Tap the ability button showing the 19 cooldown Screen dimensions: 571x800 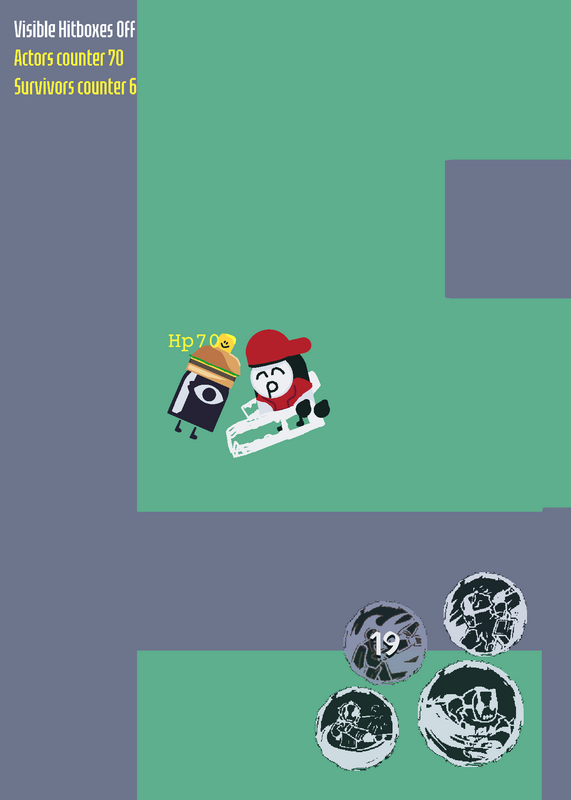[385, 642]
